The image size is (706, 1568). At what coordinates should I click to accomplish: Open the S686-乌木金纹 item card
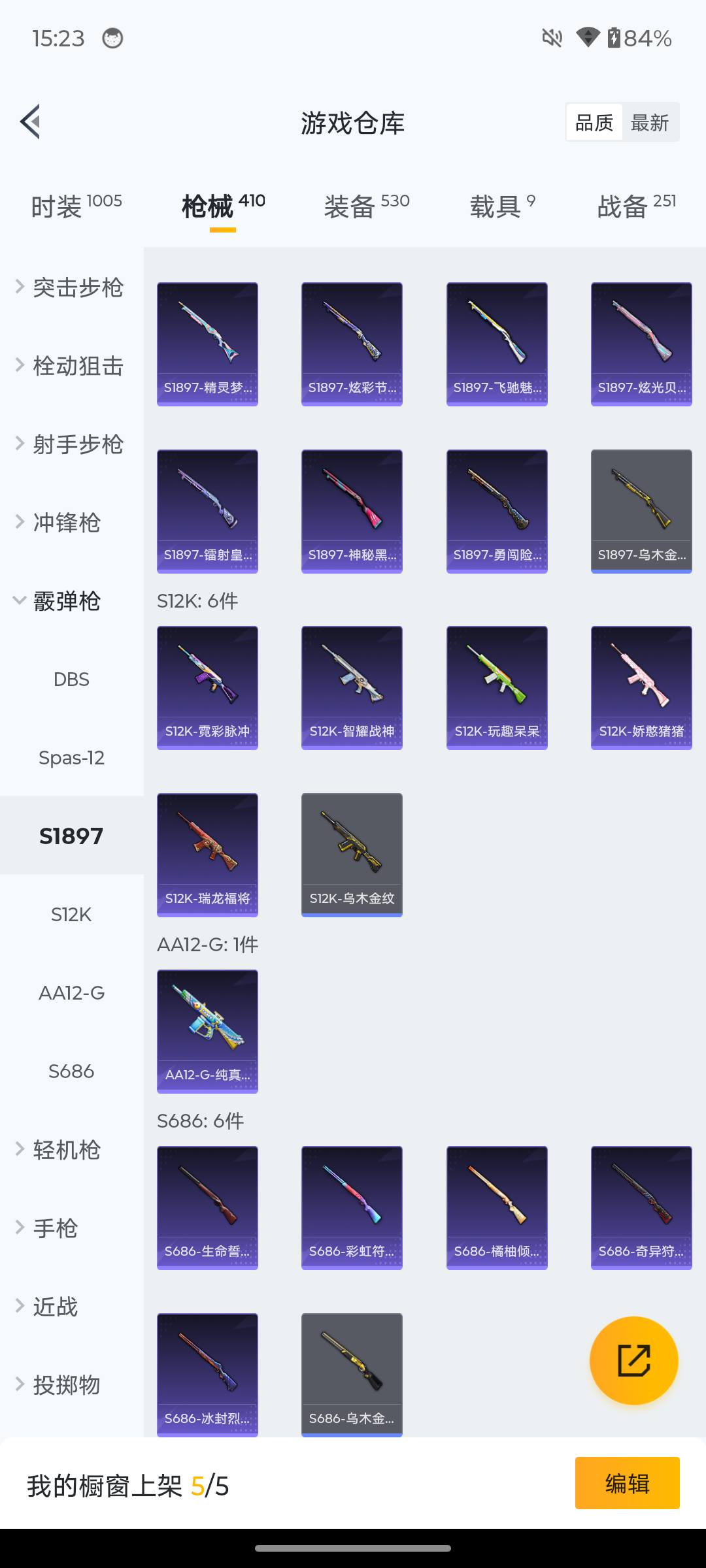coord(351,1374)
